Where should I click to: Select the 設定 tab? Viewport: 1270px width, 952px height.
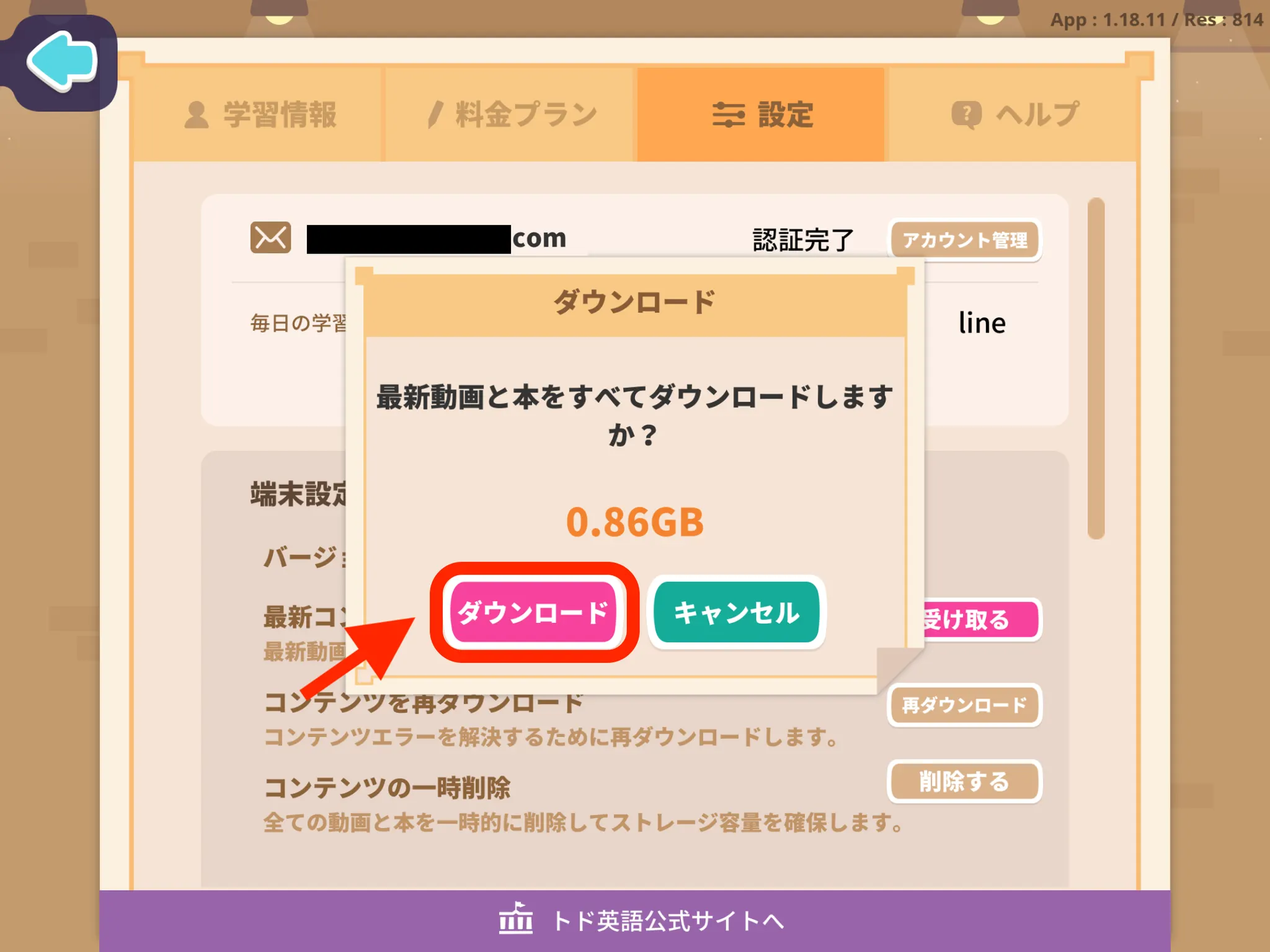[x=762, y=115]
